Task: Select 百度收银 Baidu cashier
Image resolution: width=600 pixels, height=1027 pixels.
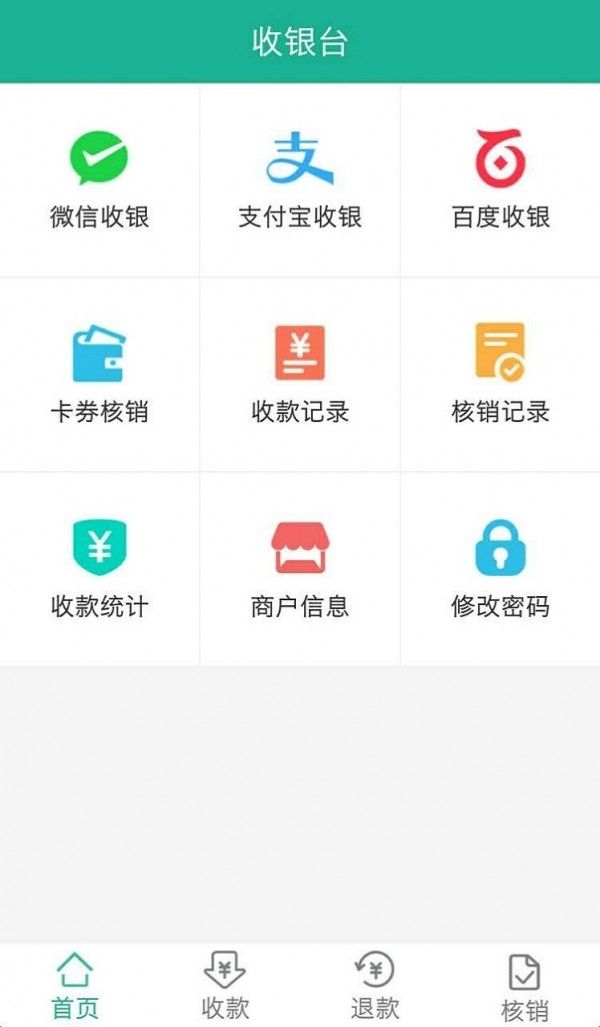Action: 500,180
